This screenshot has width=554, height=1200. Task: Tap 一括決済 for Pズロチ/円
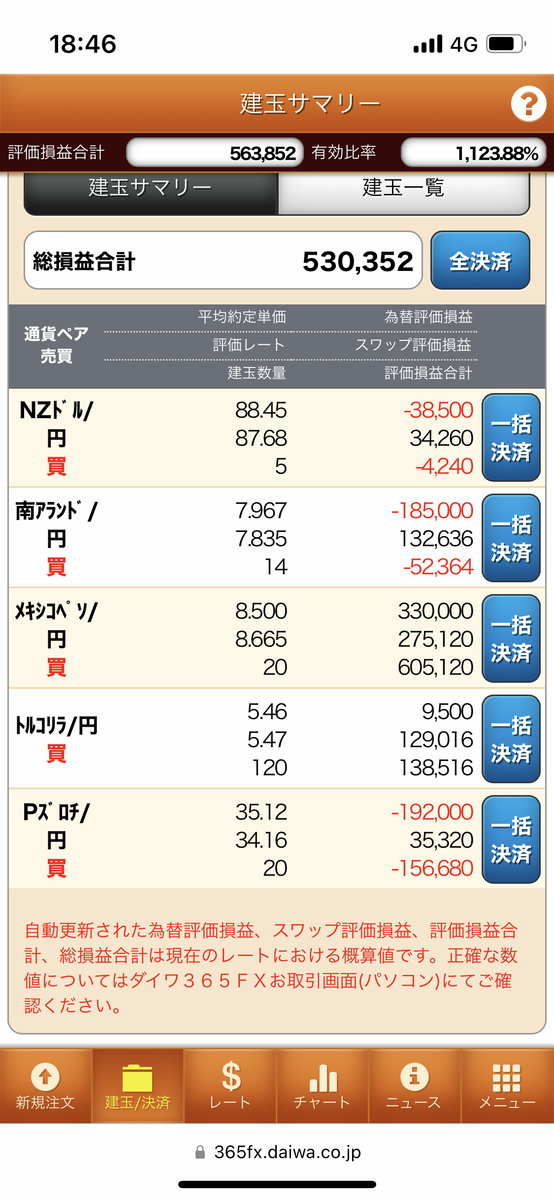(x=511, y=839)
